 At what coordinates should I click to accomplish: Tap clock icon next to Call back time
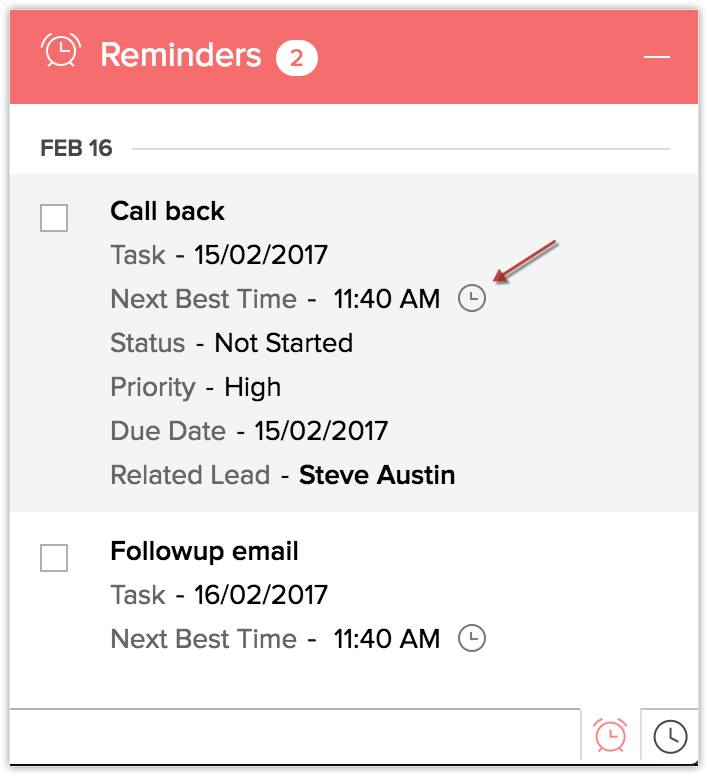pyautogui.click(x=472, y=298)
